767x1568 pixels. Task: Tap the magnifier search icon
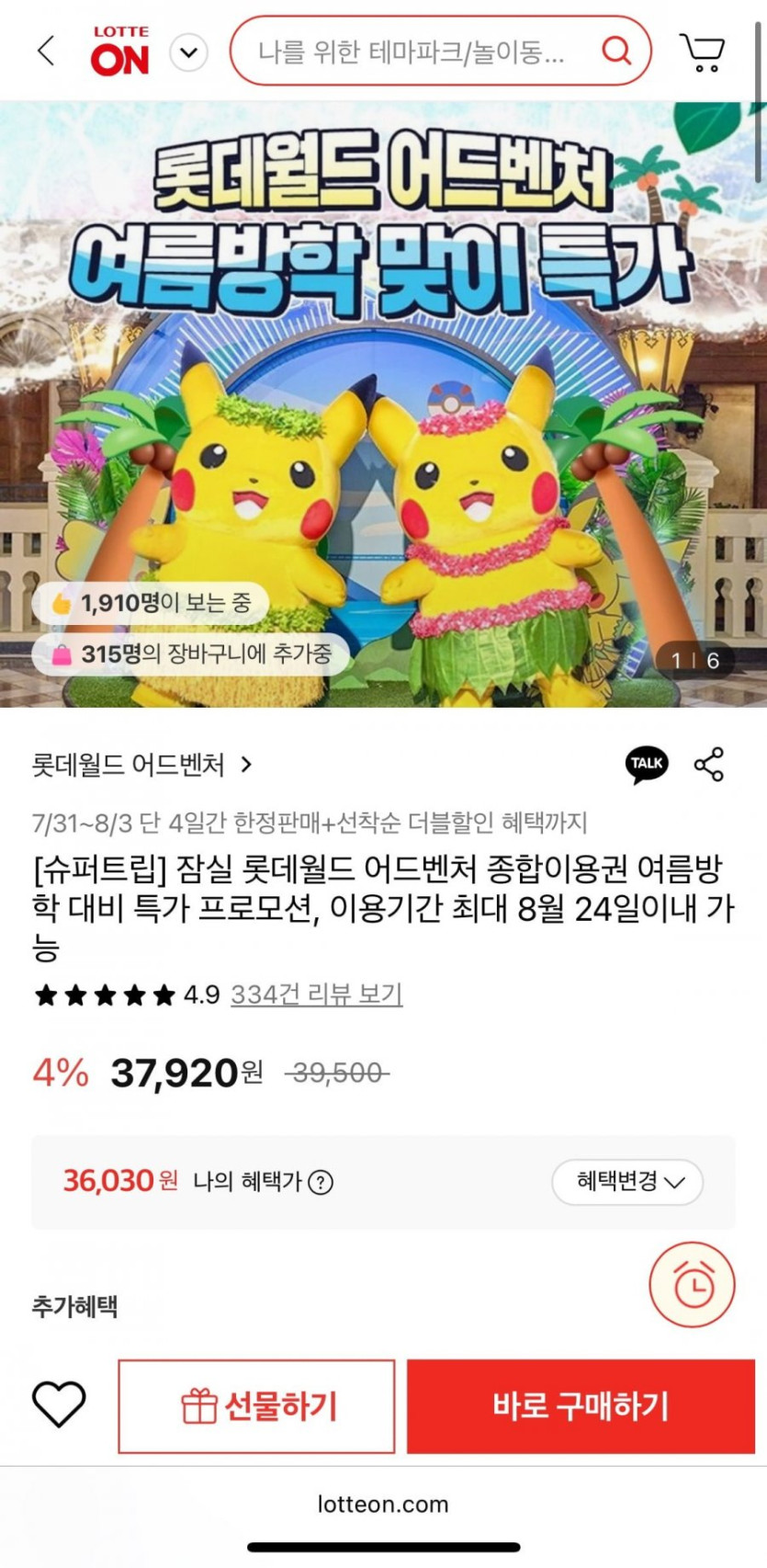[616, 51]
